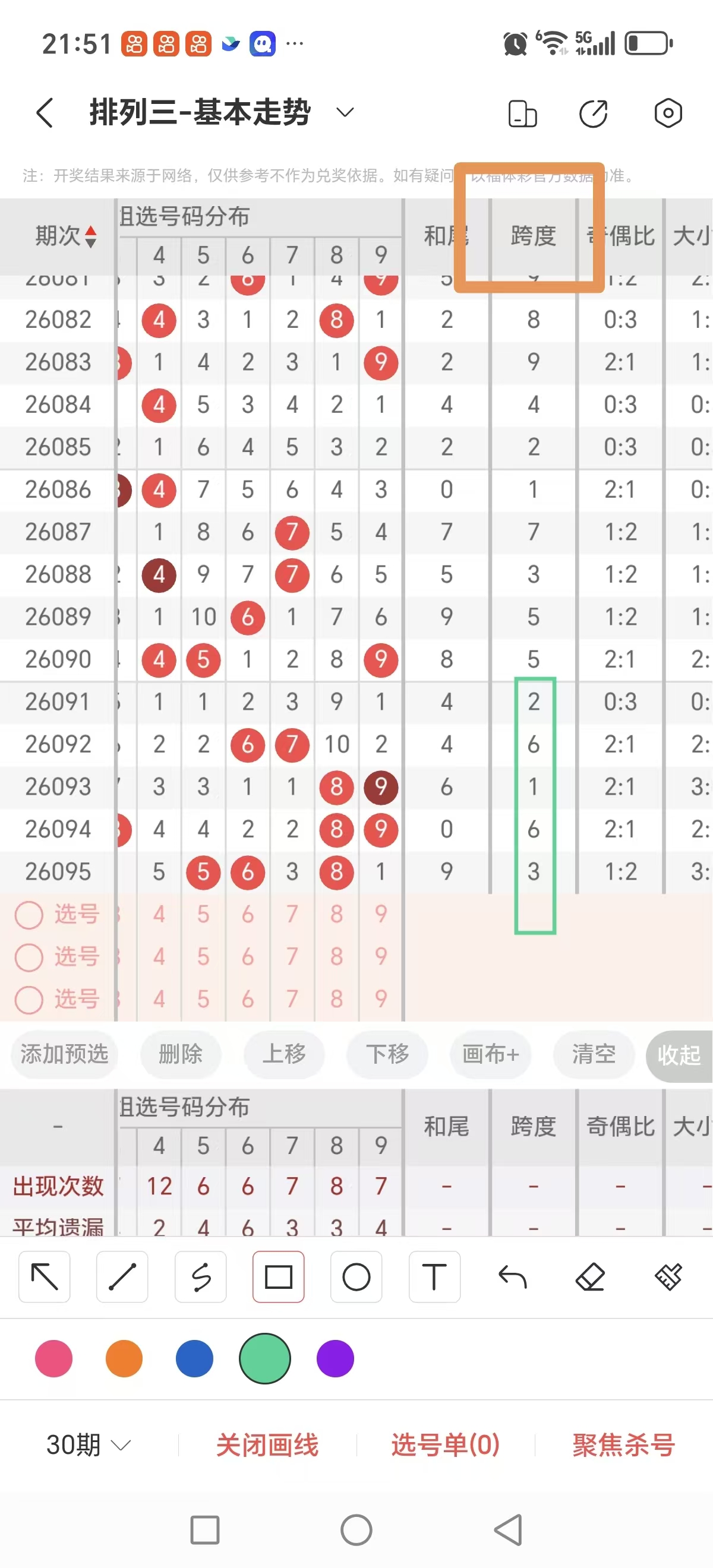
Task: Select the eraser tool
Action: pos(590,1278)
